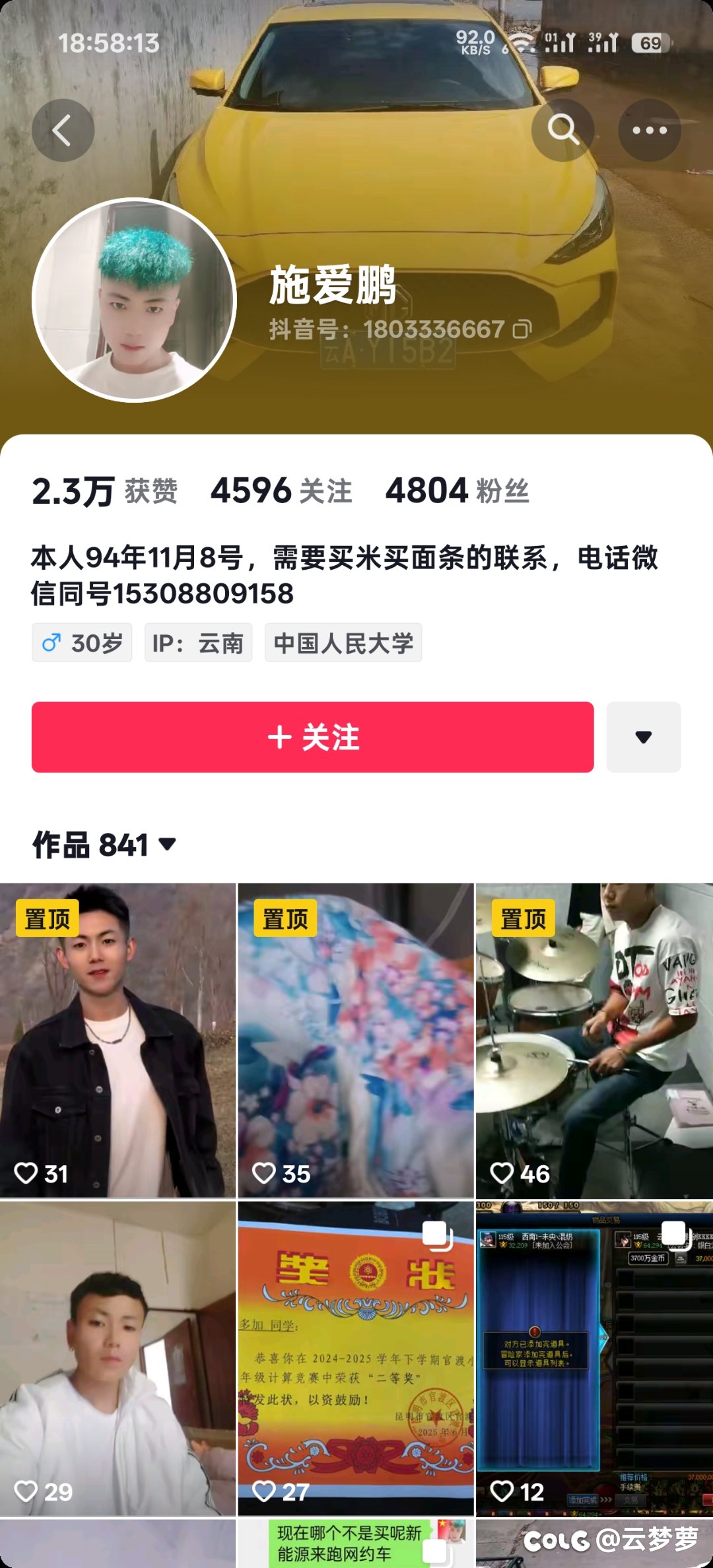
Task: Go back using the arrow icon
Action: click(63, 130)
